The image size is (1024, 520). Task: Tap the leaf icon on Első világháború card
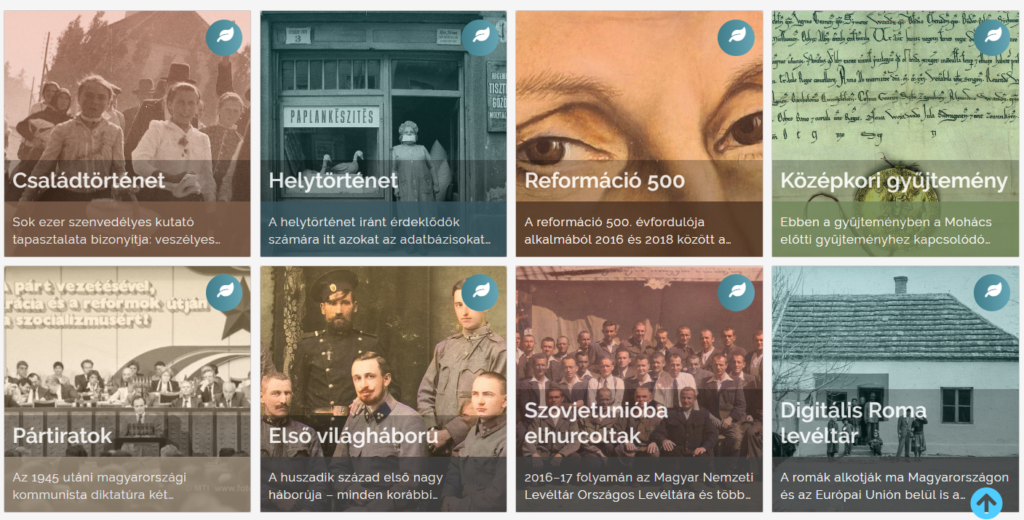tap(480, 293)
